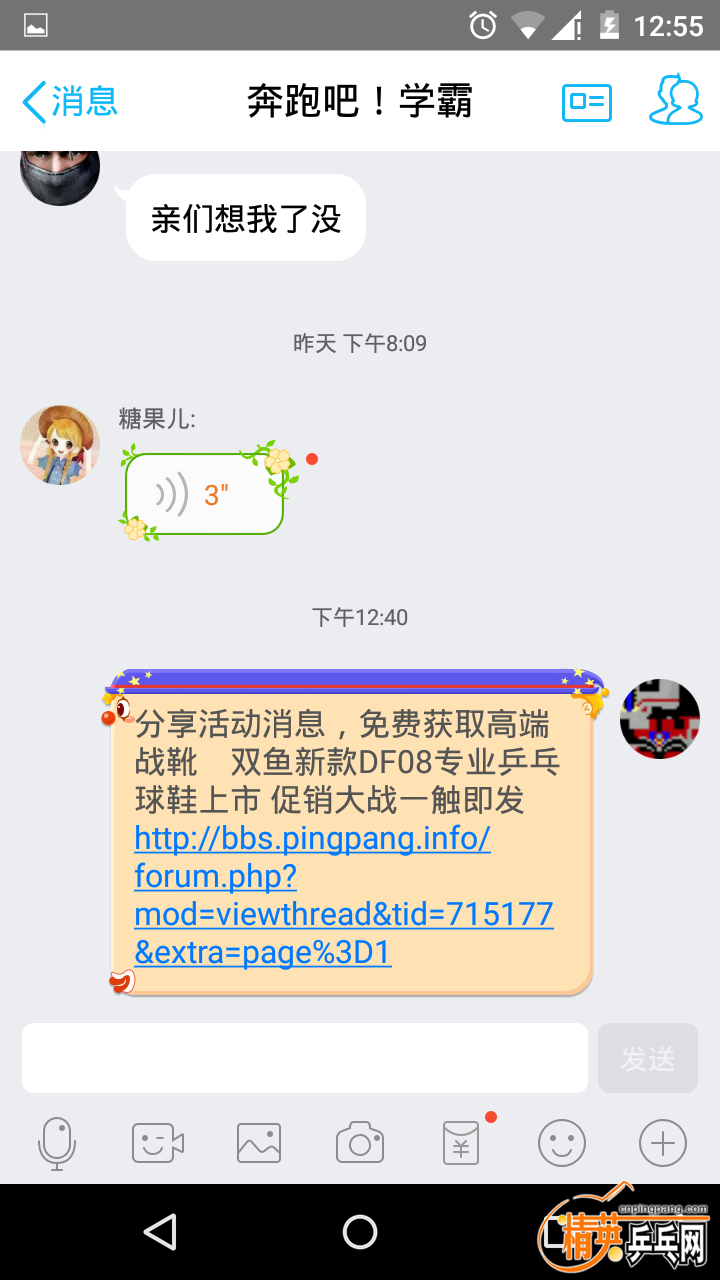Tap the 发送 send button
Viewport: 720px width, 1280px height.
coord(648,1058)
